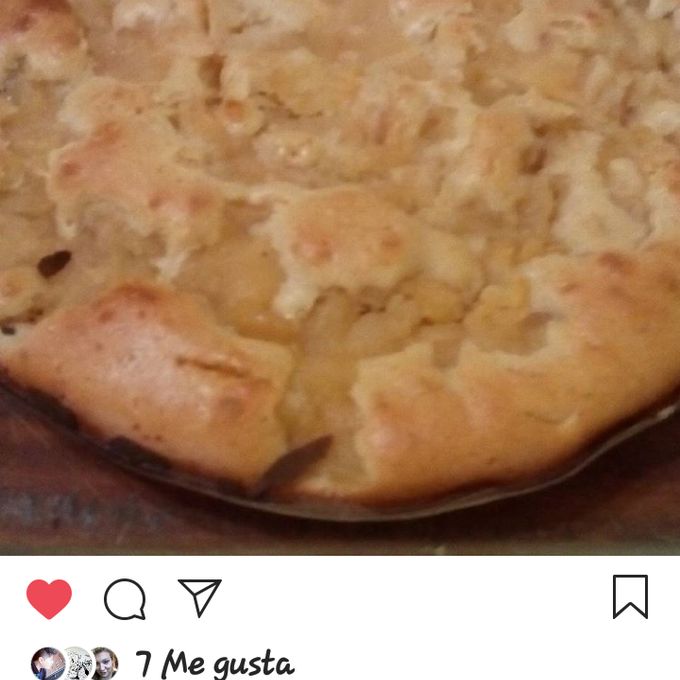The height and width of the screenshot is (680, 680).
Task: Open comments with the speech bubble icon
Action: click(x=125, y=598)
